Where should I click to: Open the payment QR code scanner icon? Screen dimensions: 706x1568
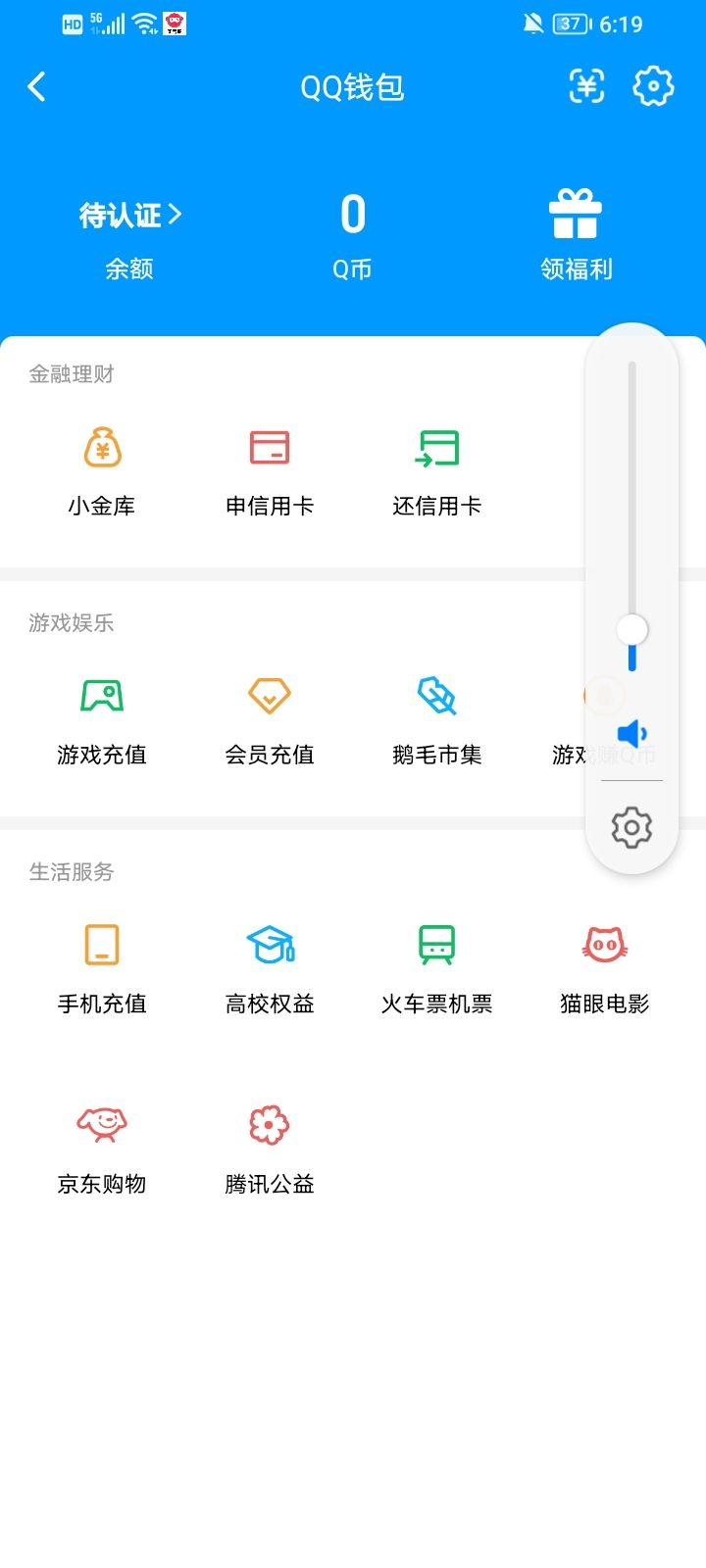point(585,87)
